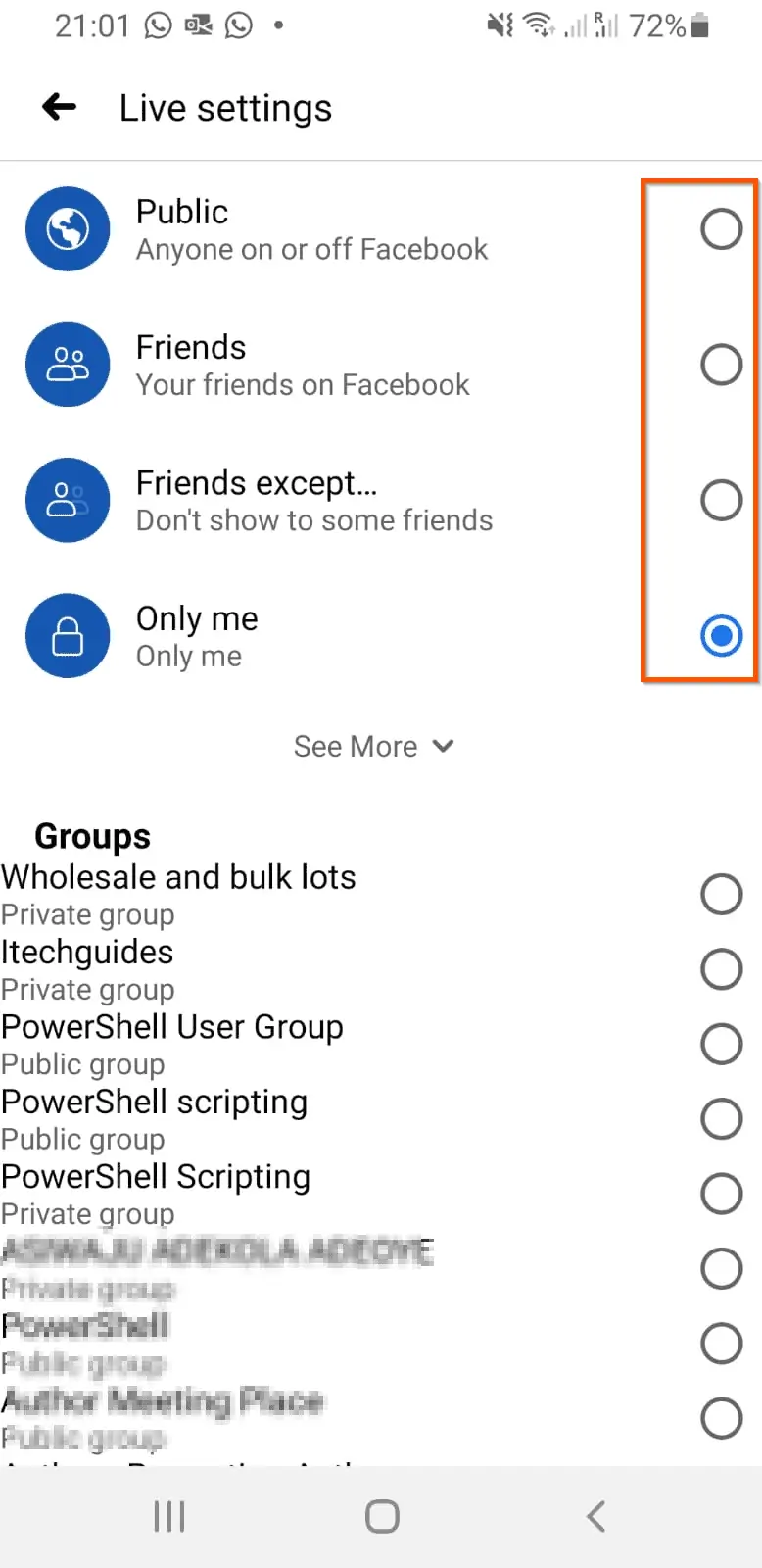Open recent apps from navigation bar

(169, 1517)
